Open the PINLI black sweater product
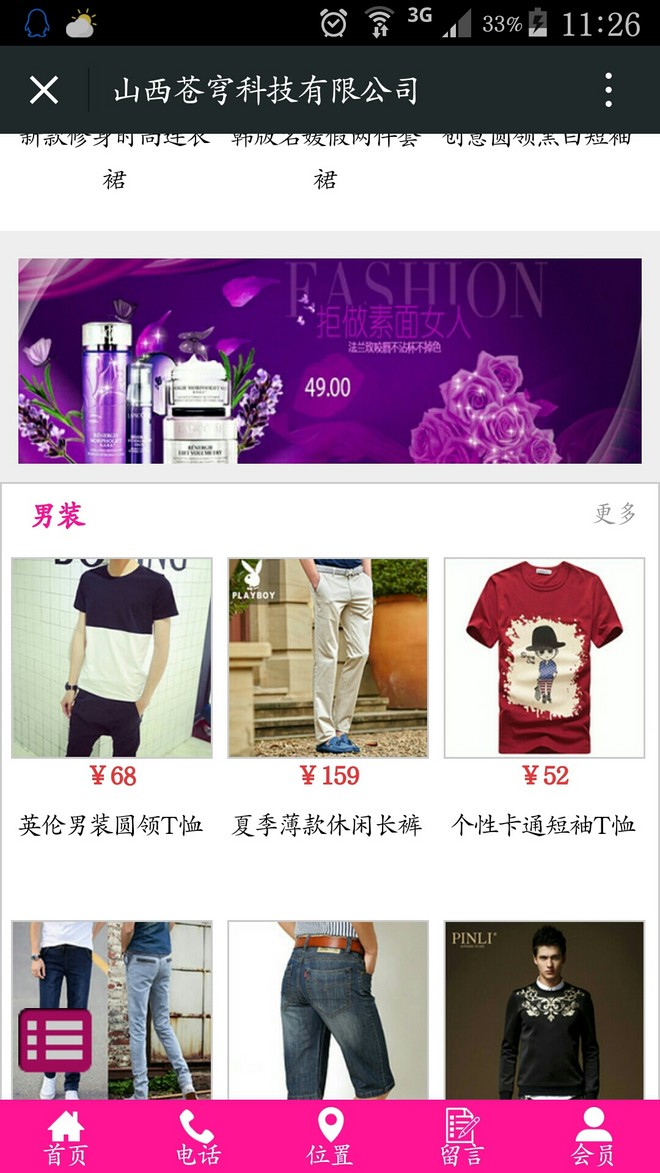The image size is (660, 1173). tap(544, 1010)
